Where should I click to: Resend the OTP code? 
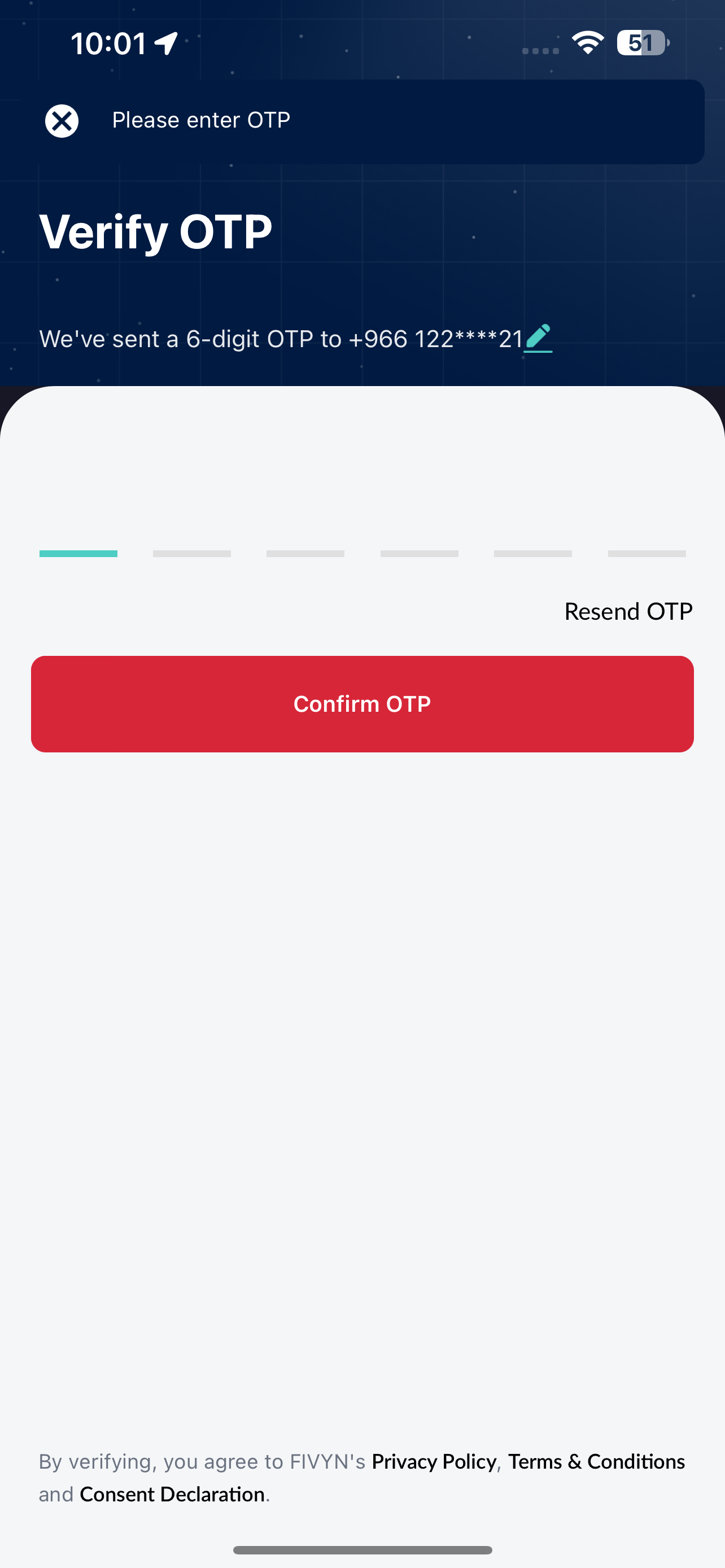point(628,611)
